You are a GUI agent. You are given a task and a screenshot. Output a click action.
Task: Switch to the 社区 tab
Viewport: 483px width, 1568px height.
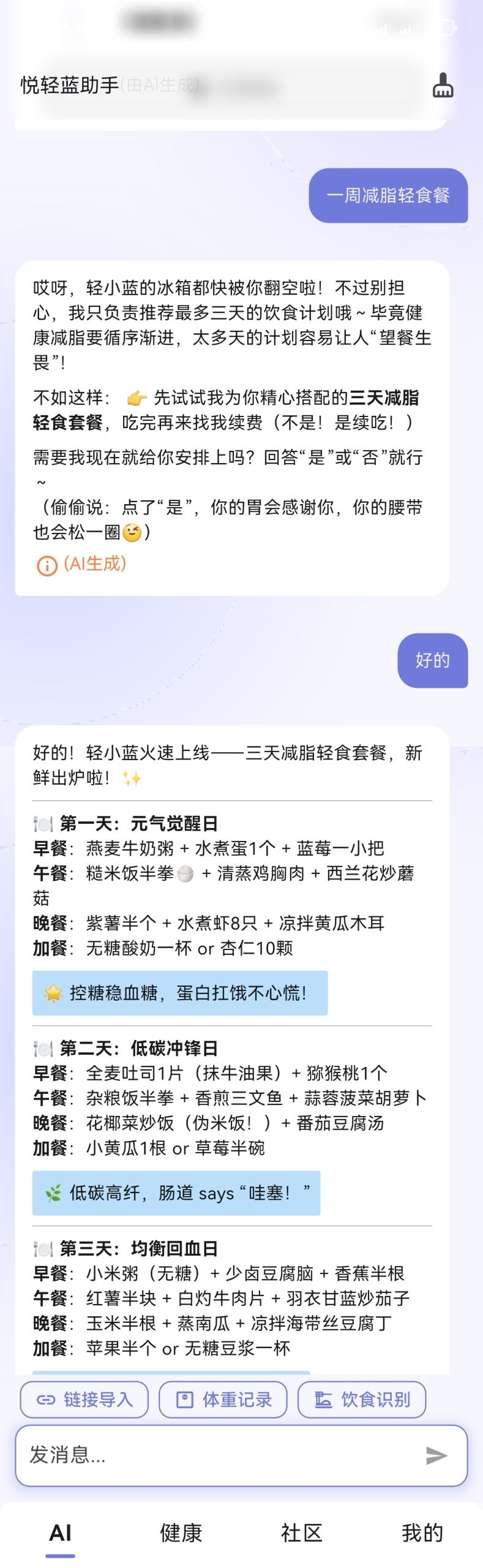click(301, 1533)
